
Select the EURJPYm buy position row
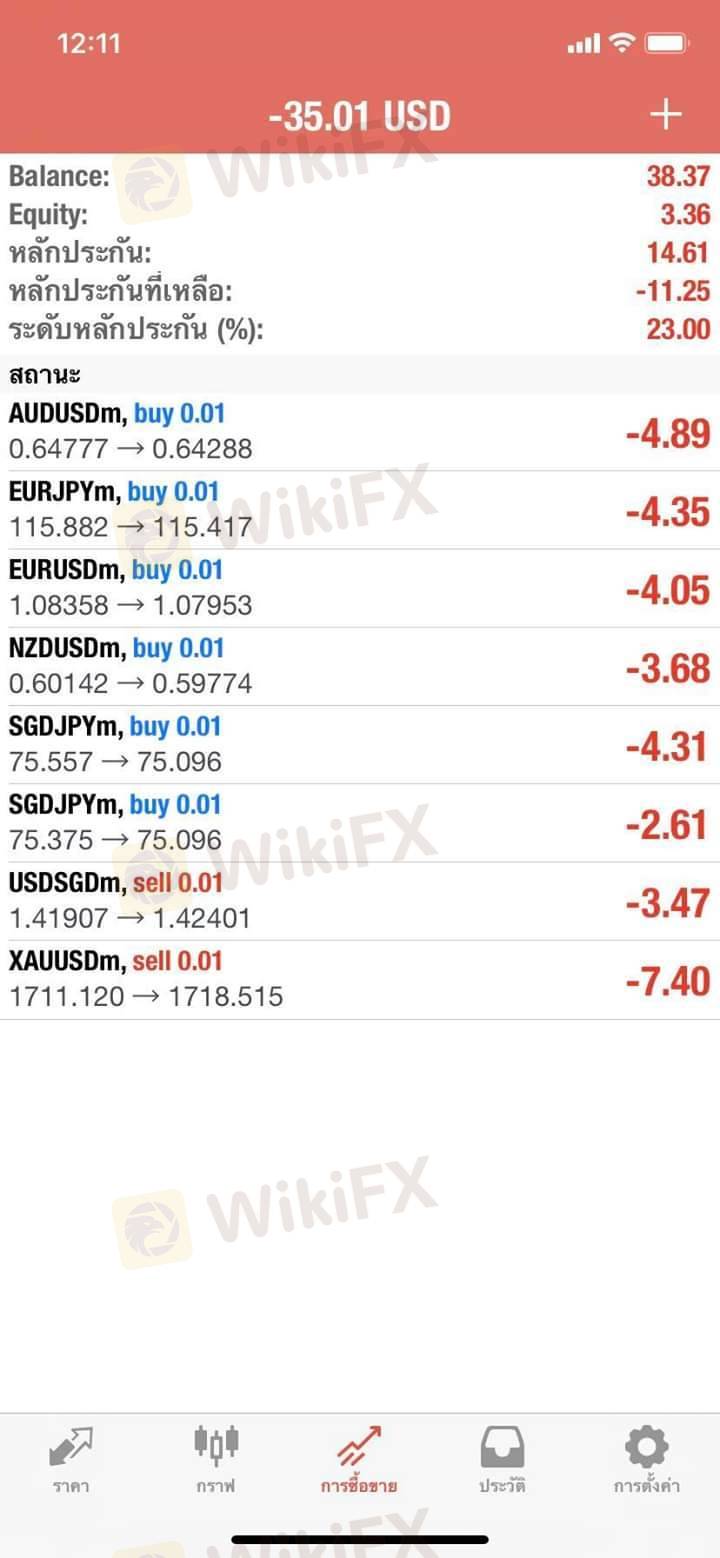(x=360, y=510)
